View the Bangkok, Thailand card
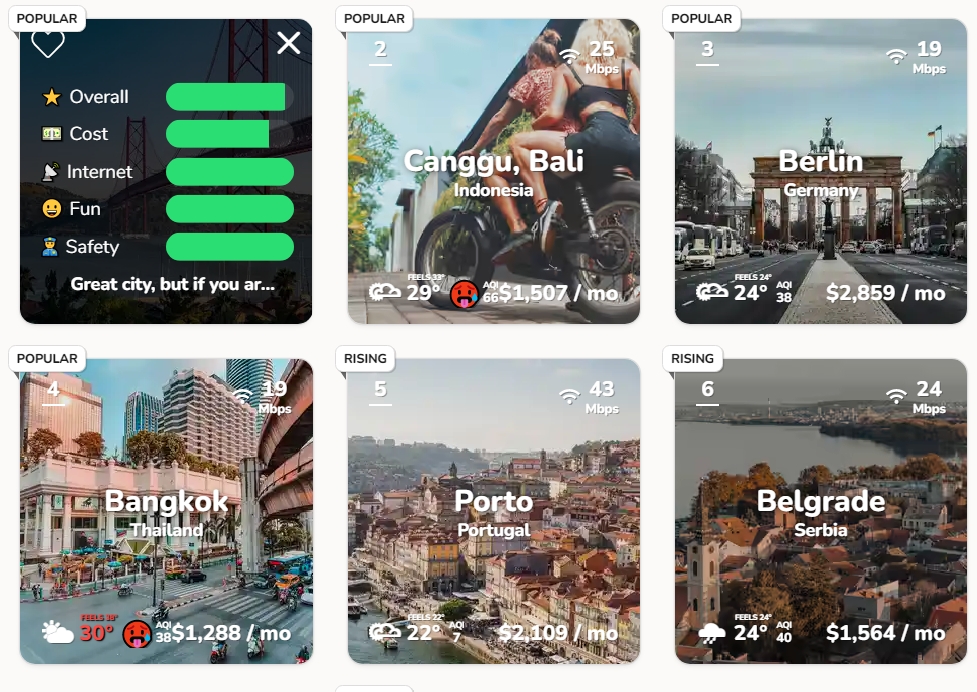This screenshot has height=692, width=977. click(x=166, y=512)
